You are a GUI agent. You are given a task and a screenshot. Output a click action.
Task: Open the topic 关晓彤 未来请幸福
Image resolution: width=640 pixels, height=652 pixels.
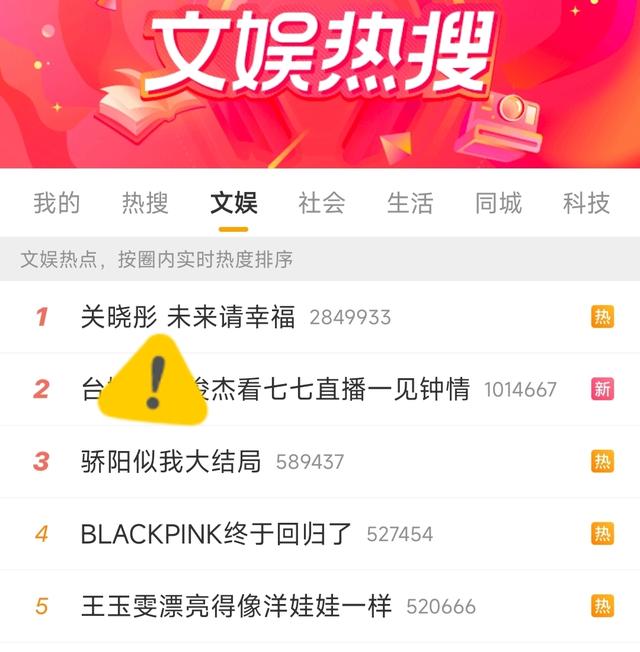[188, 318]
